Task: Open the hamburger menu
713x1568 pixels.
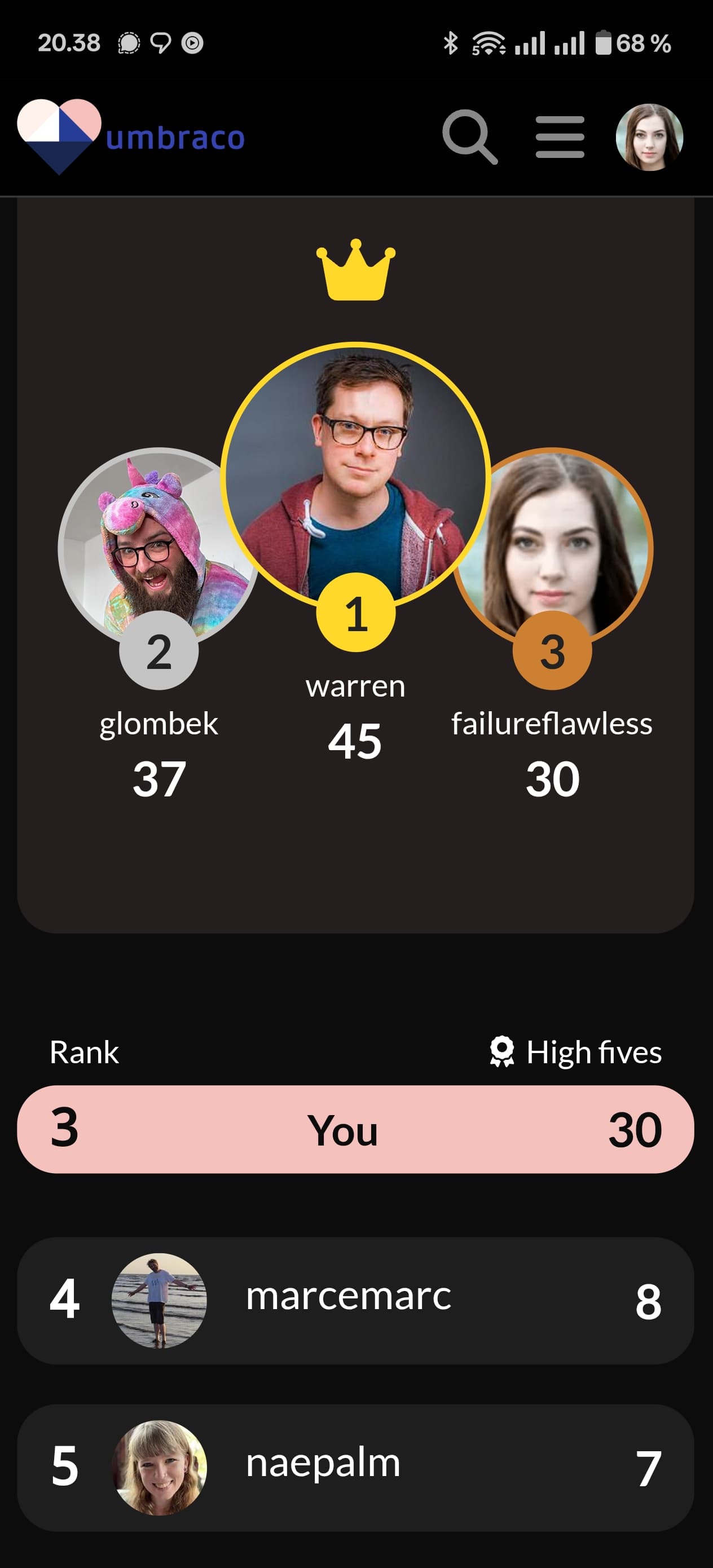Action: pyautogui.click(x=560, y=137)
